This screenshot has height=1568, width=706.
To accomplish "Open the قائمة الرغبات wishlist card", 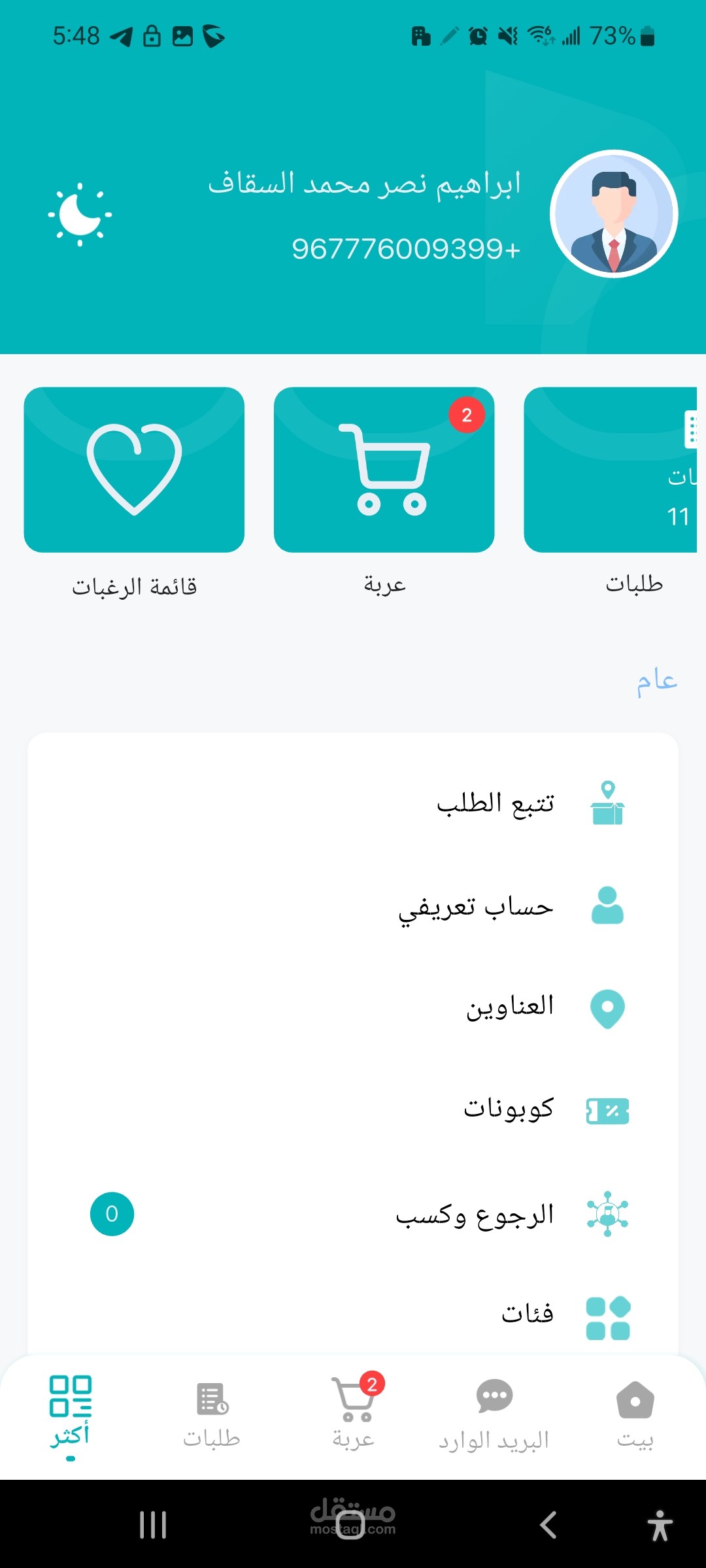I will [134, 470].
